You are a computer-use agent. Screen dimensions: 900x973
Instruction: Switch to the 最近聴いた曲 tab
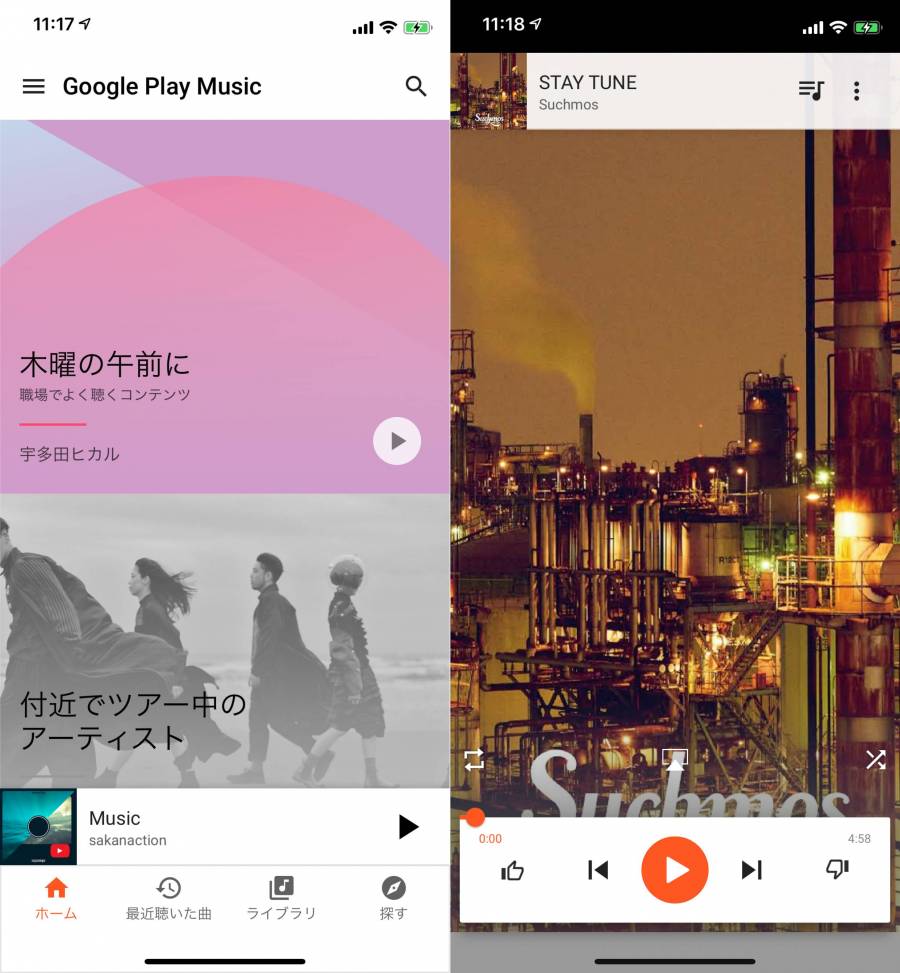point(168,898)
